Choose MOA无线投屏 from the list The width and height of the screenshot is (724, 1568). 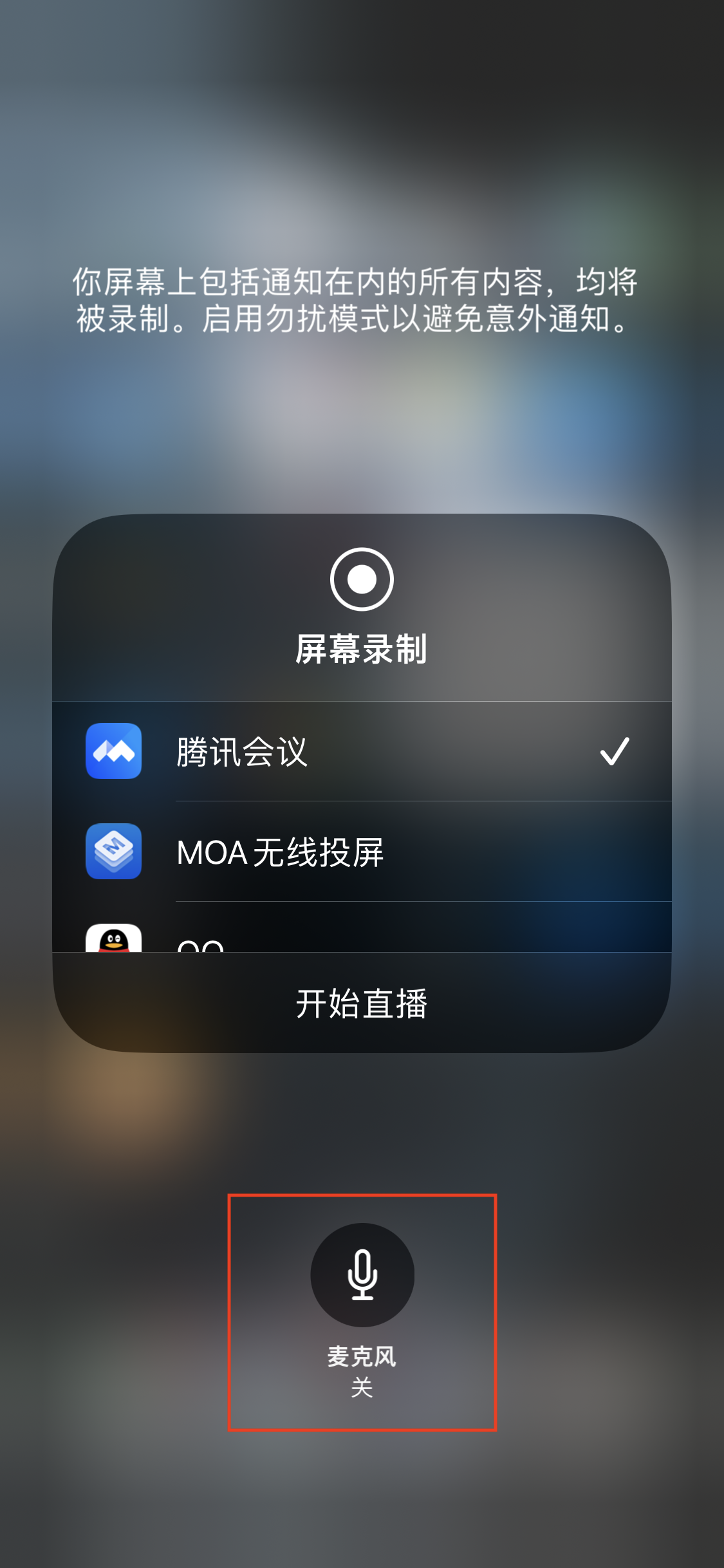tap(362, 852)
